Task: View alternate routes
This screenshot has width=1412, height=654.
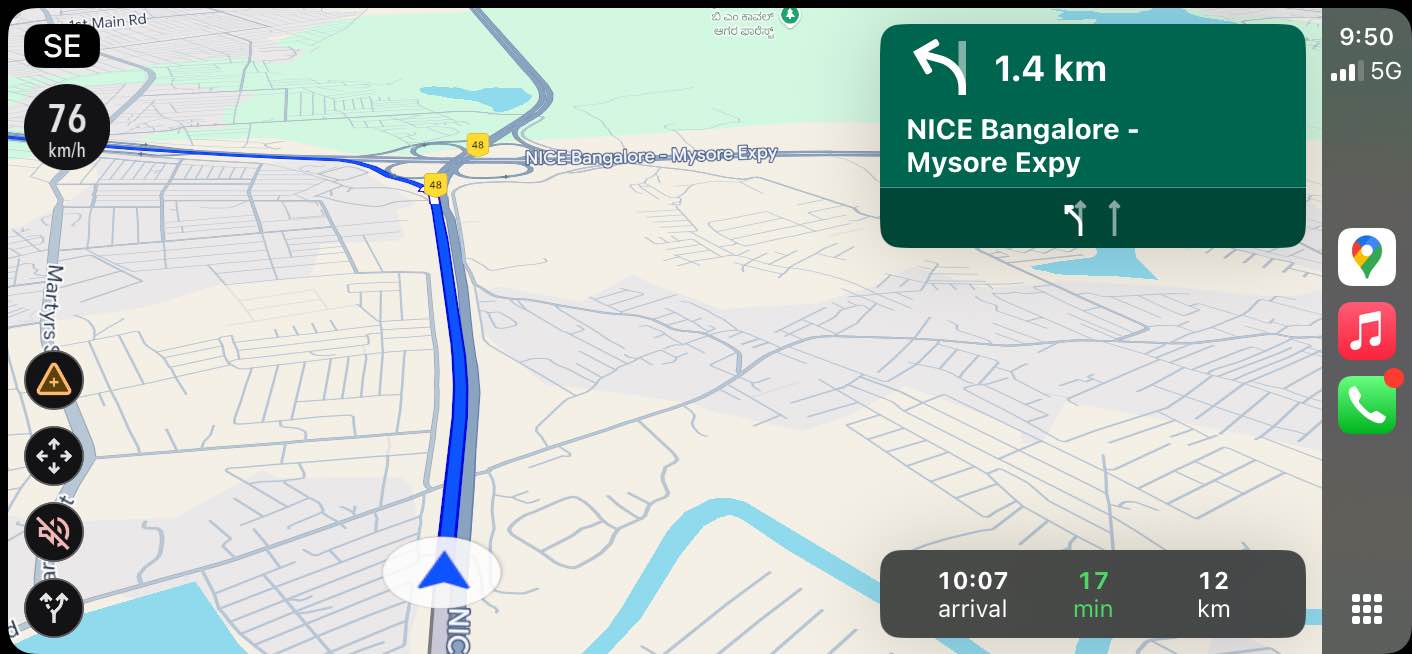Action: coord(54,607)
